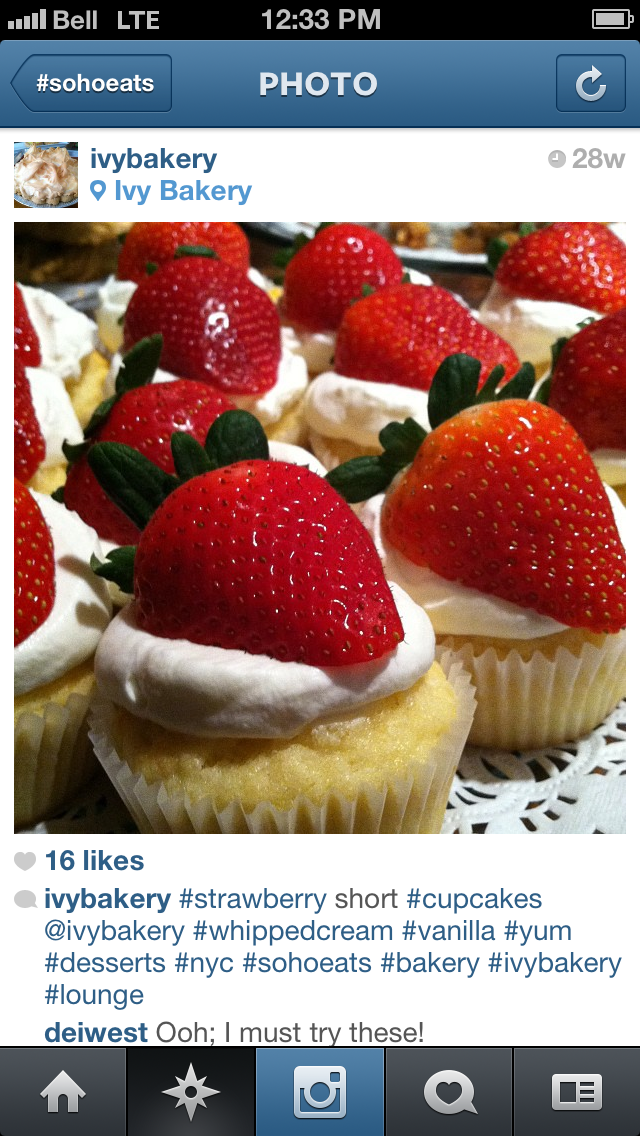Open the #desserts hashtag
The width and height of the screenshot is (640, 1136).
click(104, 963)
